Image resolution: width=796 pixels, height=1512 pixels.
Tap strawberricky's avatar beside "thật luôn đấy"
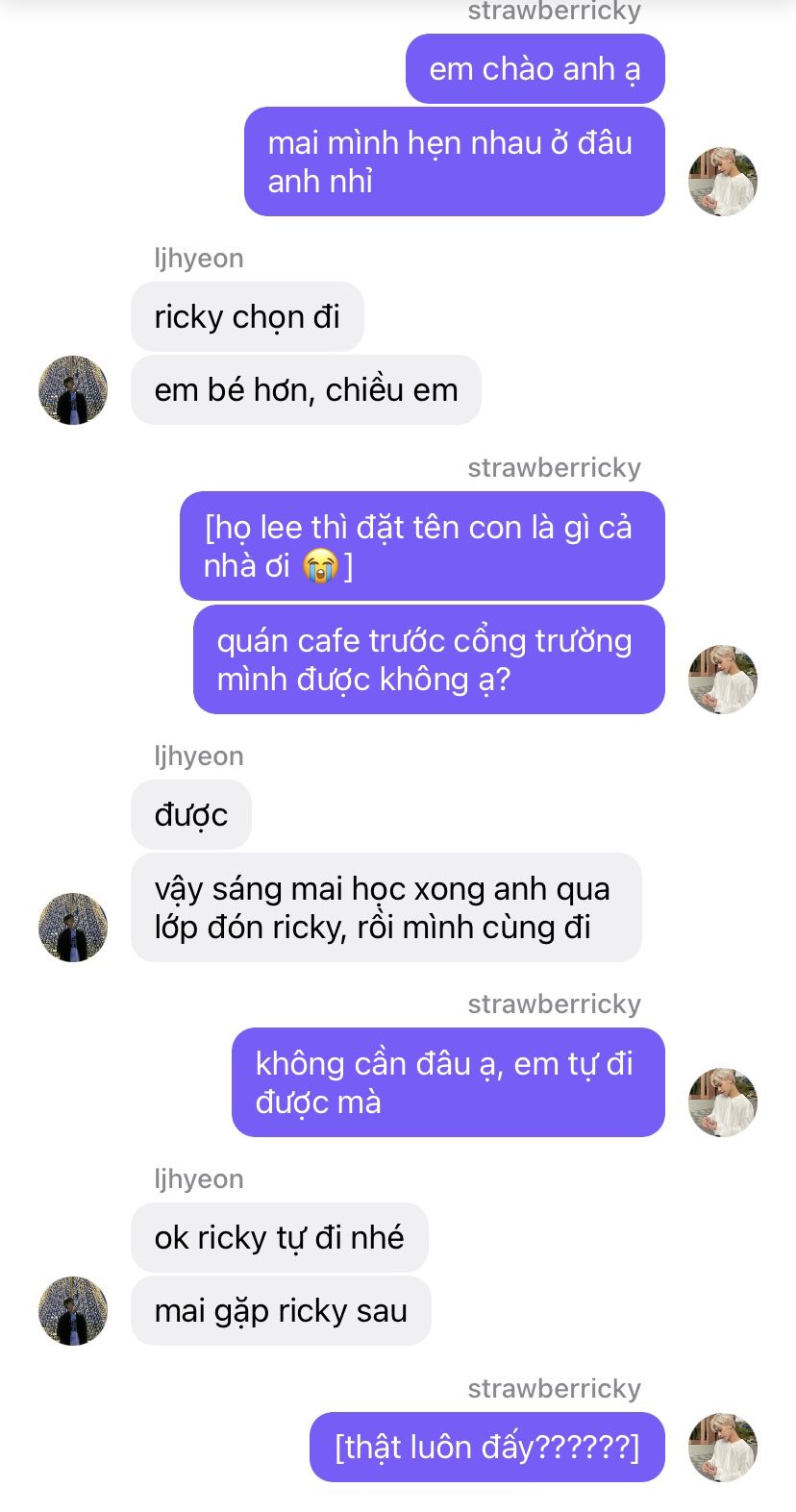723,1448
